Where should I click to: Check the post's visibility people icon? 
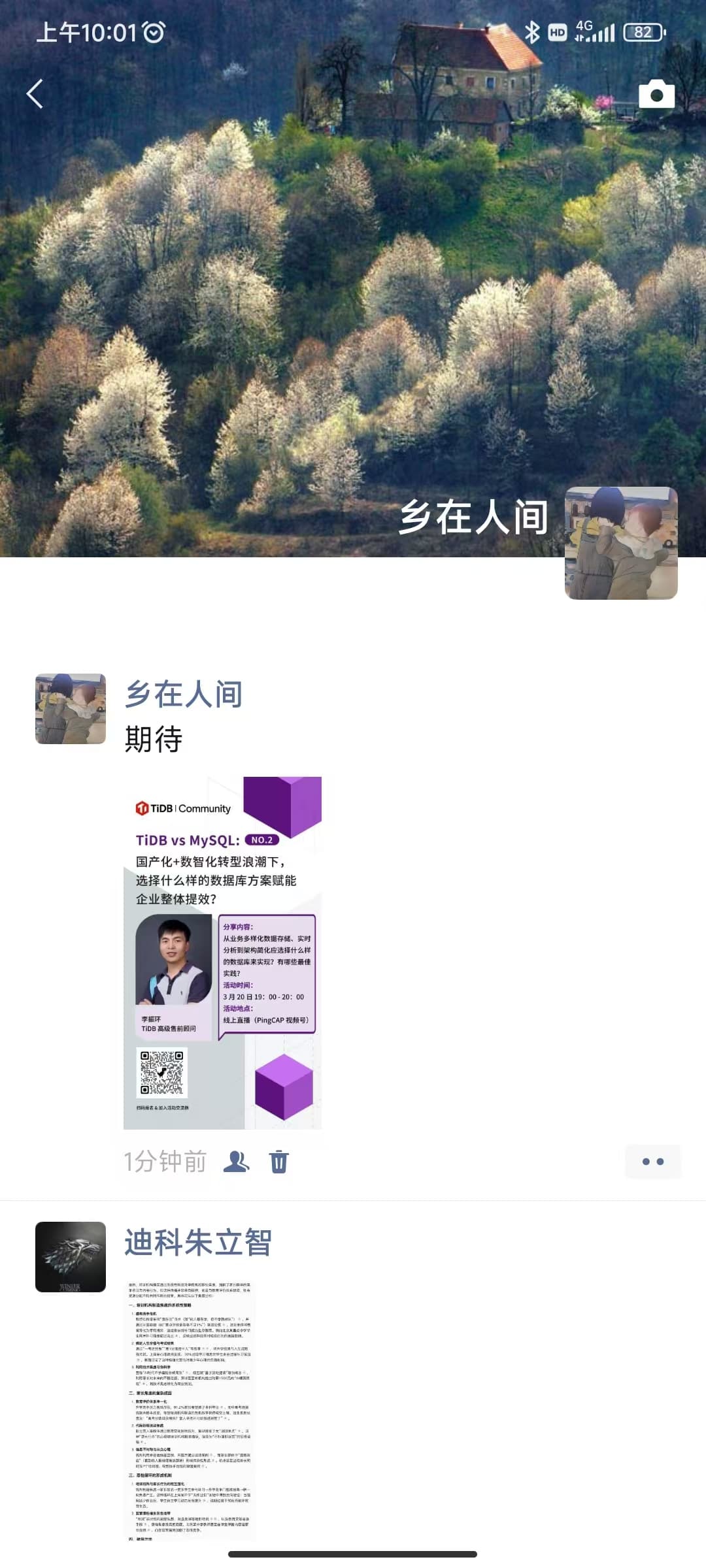[x=236, y=1161]
